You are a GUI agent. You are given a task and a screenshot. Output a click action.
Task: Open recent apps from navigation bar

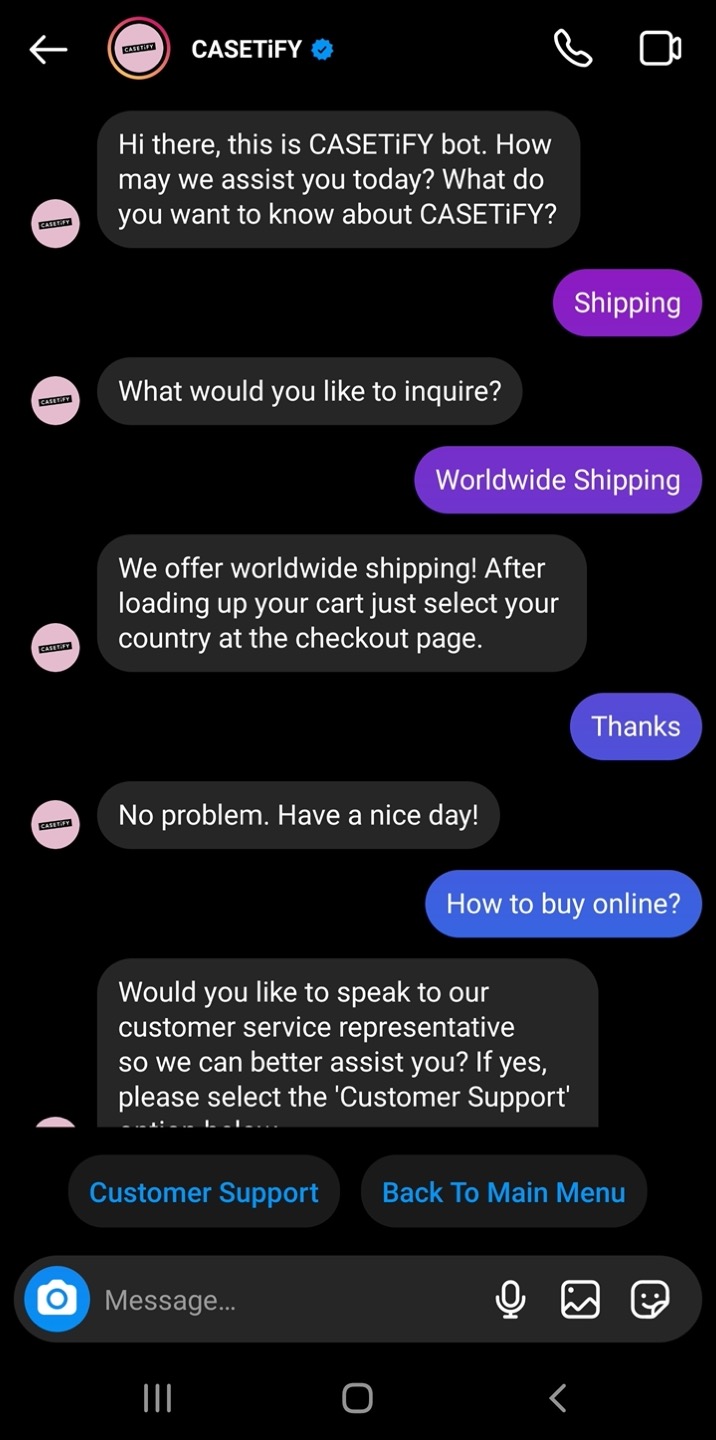158,1397
